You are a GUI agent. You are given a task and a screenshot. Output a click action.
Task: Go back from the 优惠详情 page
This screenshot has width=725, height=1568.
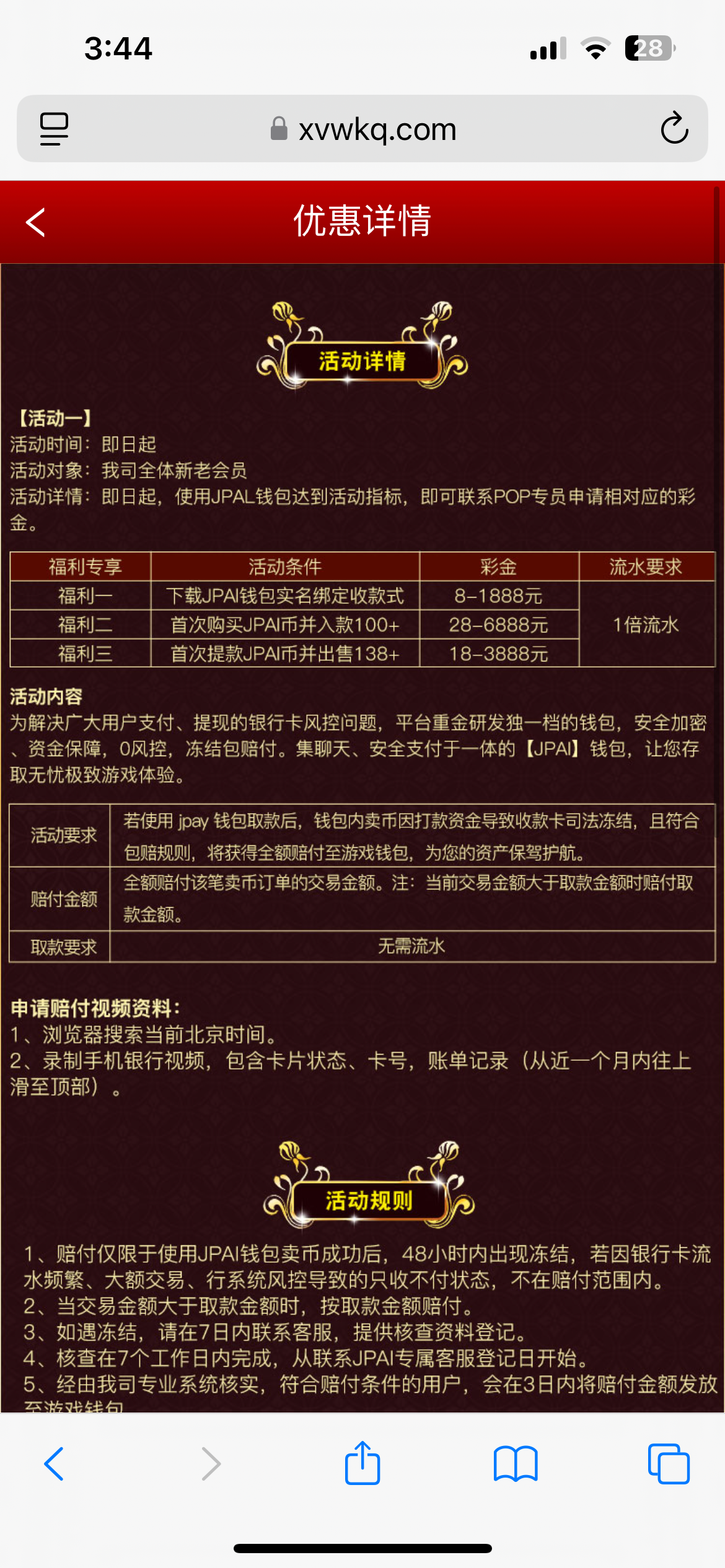[x=36, y=222]
